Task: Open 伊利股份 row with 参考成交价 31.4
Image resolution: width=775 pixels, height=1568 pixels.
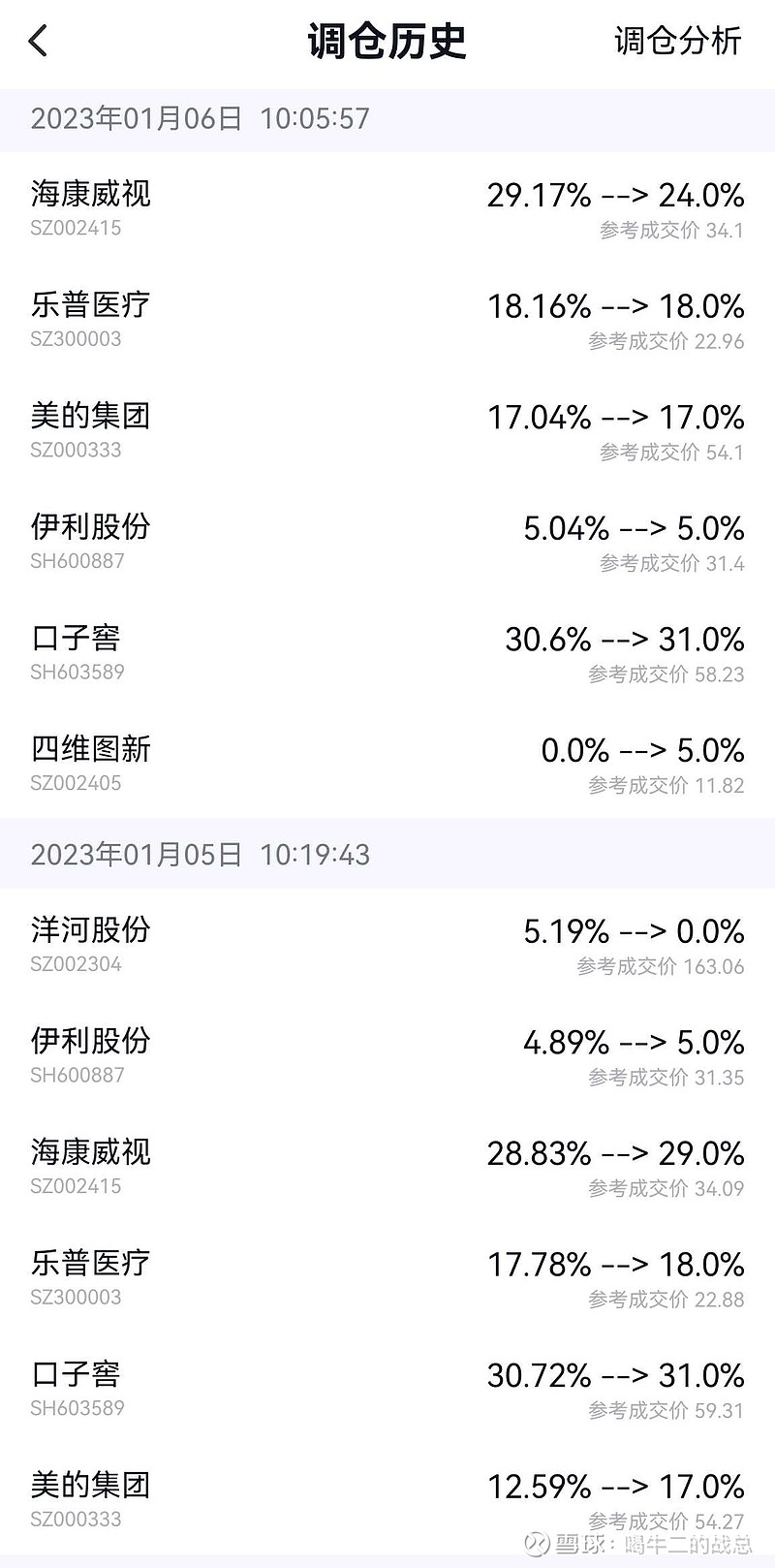Action: [x=387, y=541]
